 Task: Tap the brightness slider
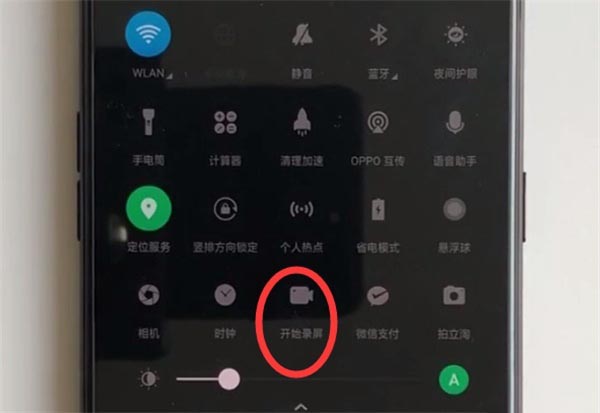[x=229, y=379]
